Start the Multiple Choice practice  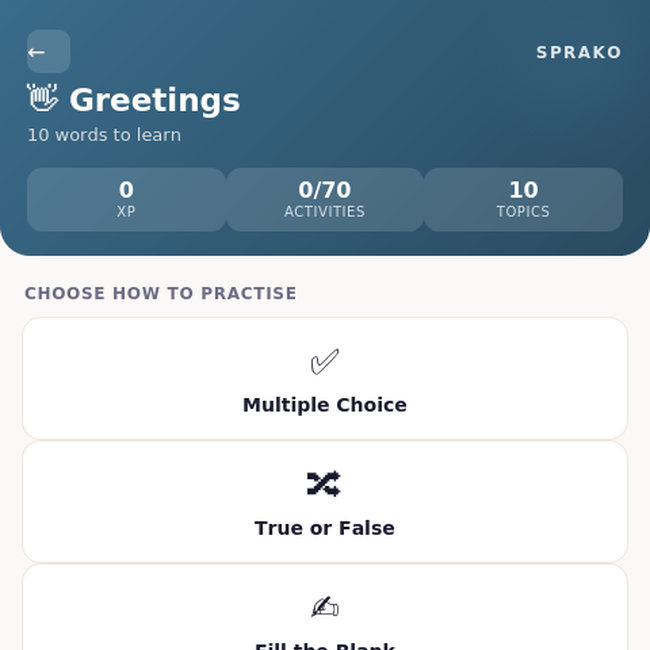click(x=325, y=378)
